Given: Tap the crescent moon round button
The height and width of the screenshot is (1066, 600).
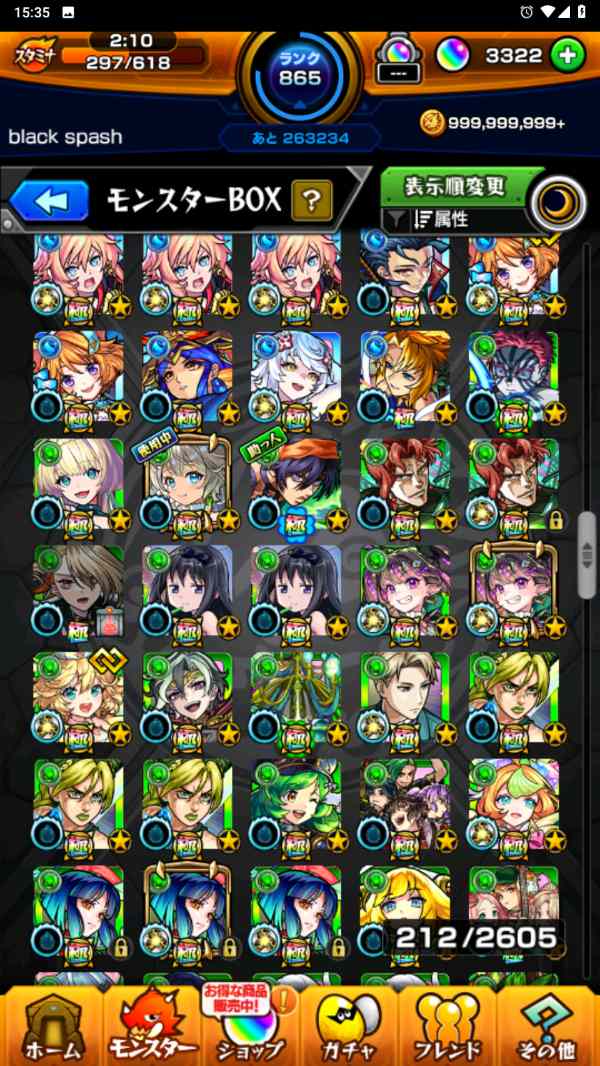Looking at the screenshot, I should 558,201.
